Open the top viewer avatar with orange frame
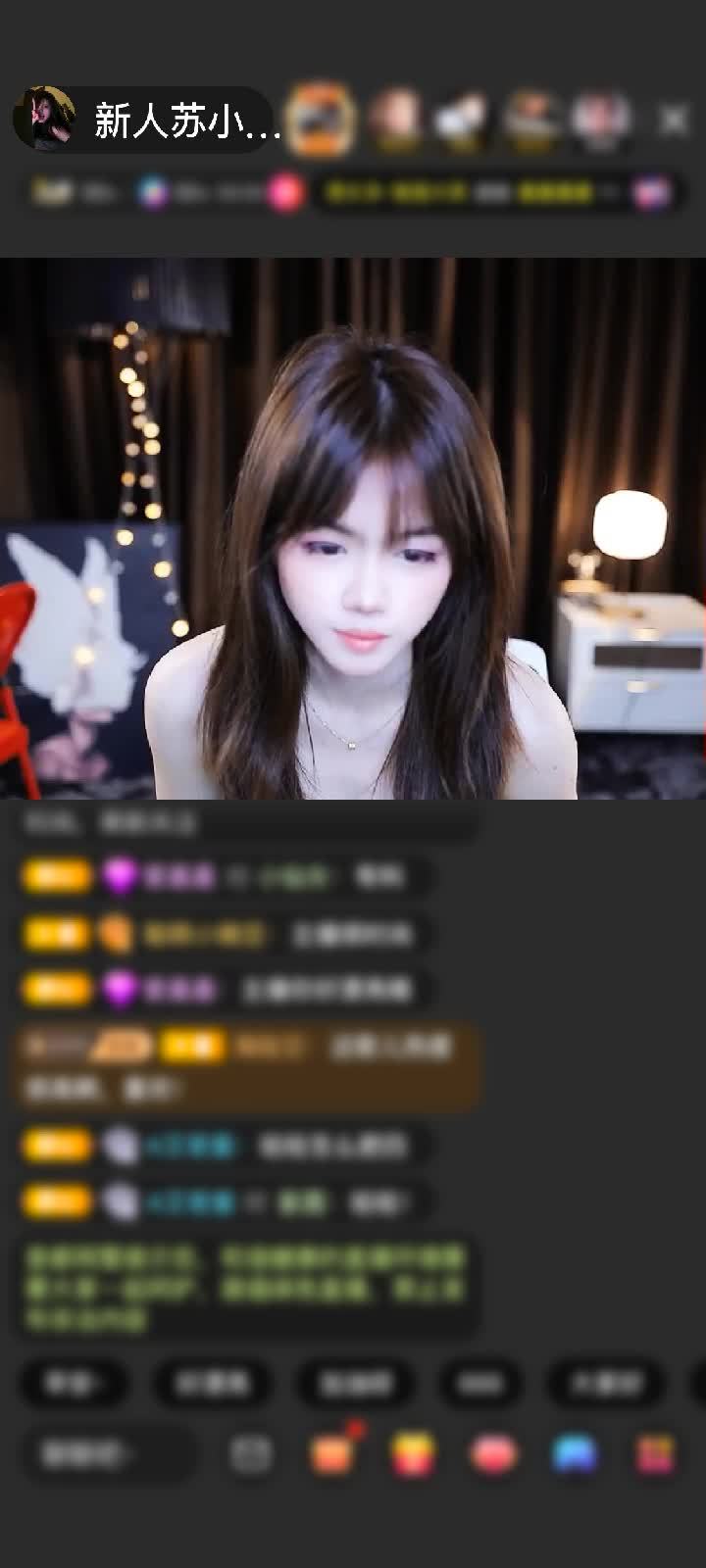 click(x=322, y=121)
